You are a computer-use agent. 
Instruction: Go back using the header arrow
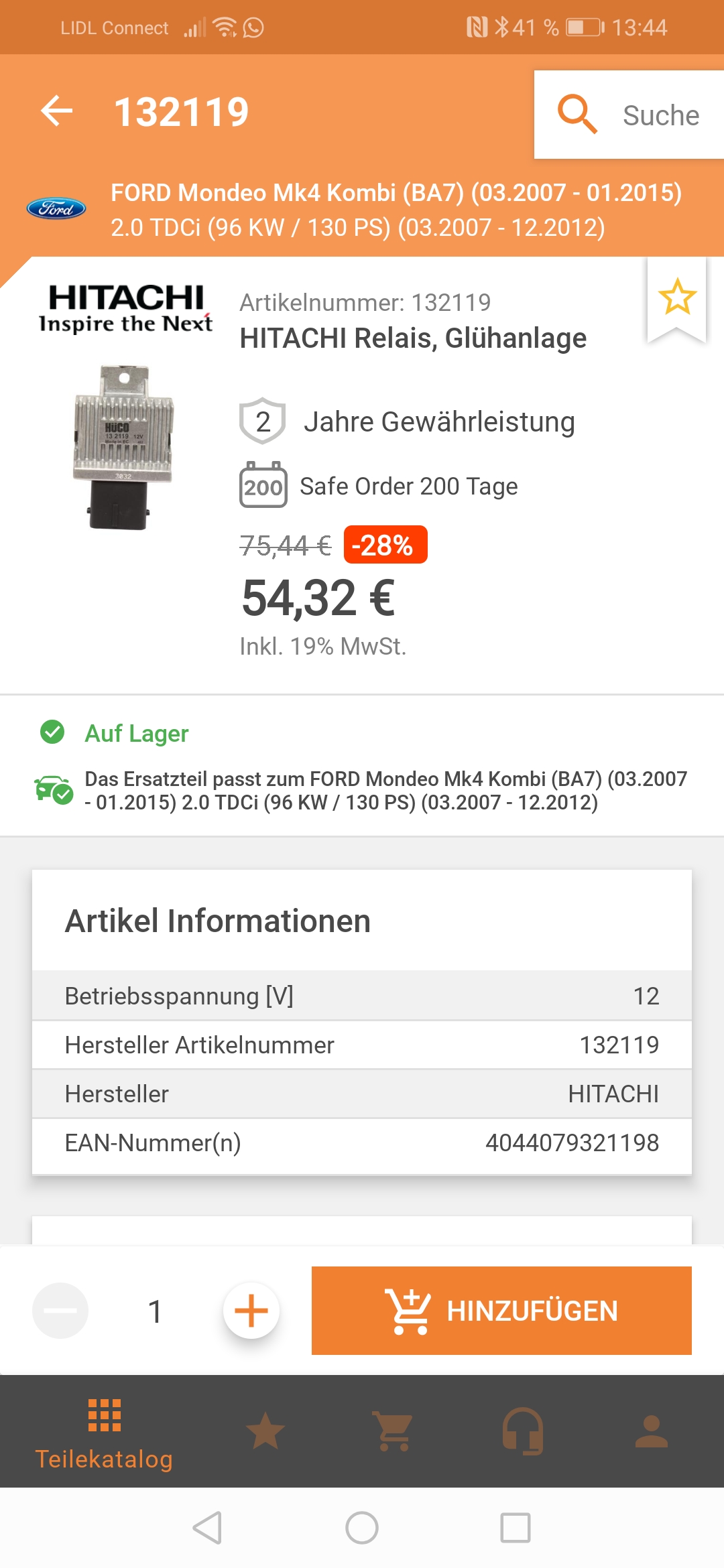pyautogui.click(x=57, y=111)
